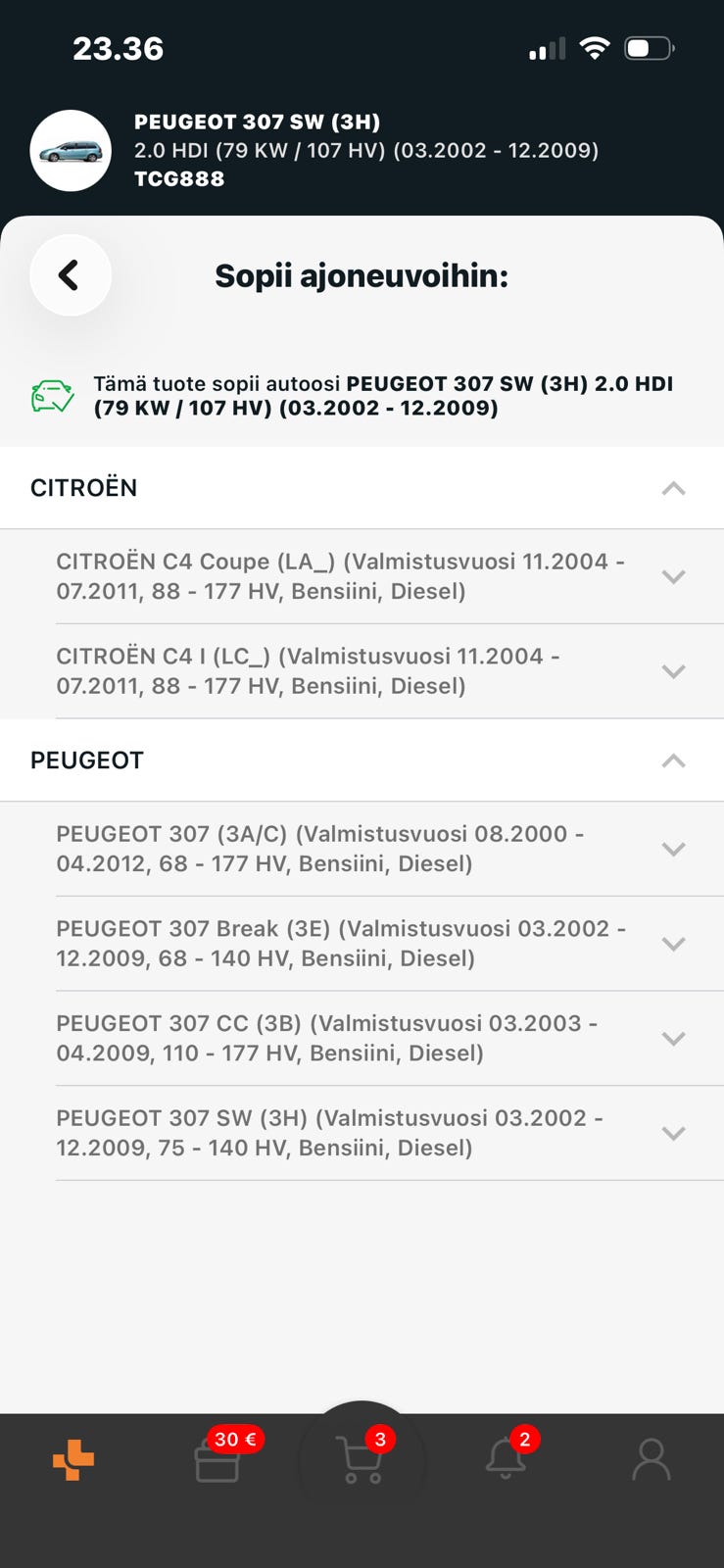The height and width of the screenshot is (1568, 724).
Task: Collapse the PEUGEOT section
Action: tap(362, 760)
